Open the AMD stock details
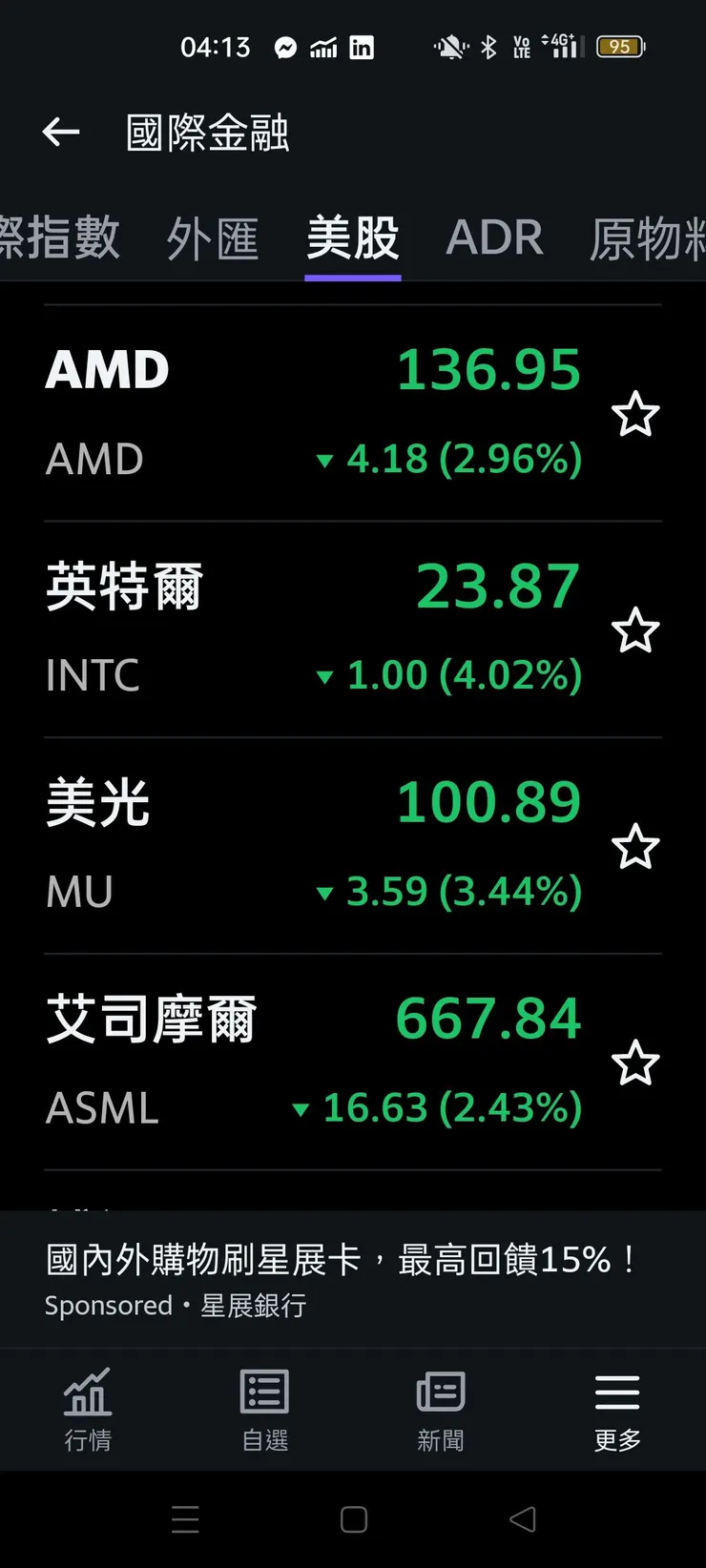This screenshot has width=706, height=1568. (x=315, y=413)
